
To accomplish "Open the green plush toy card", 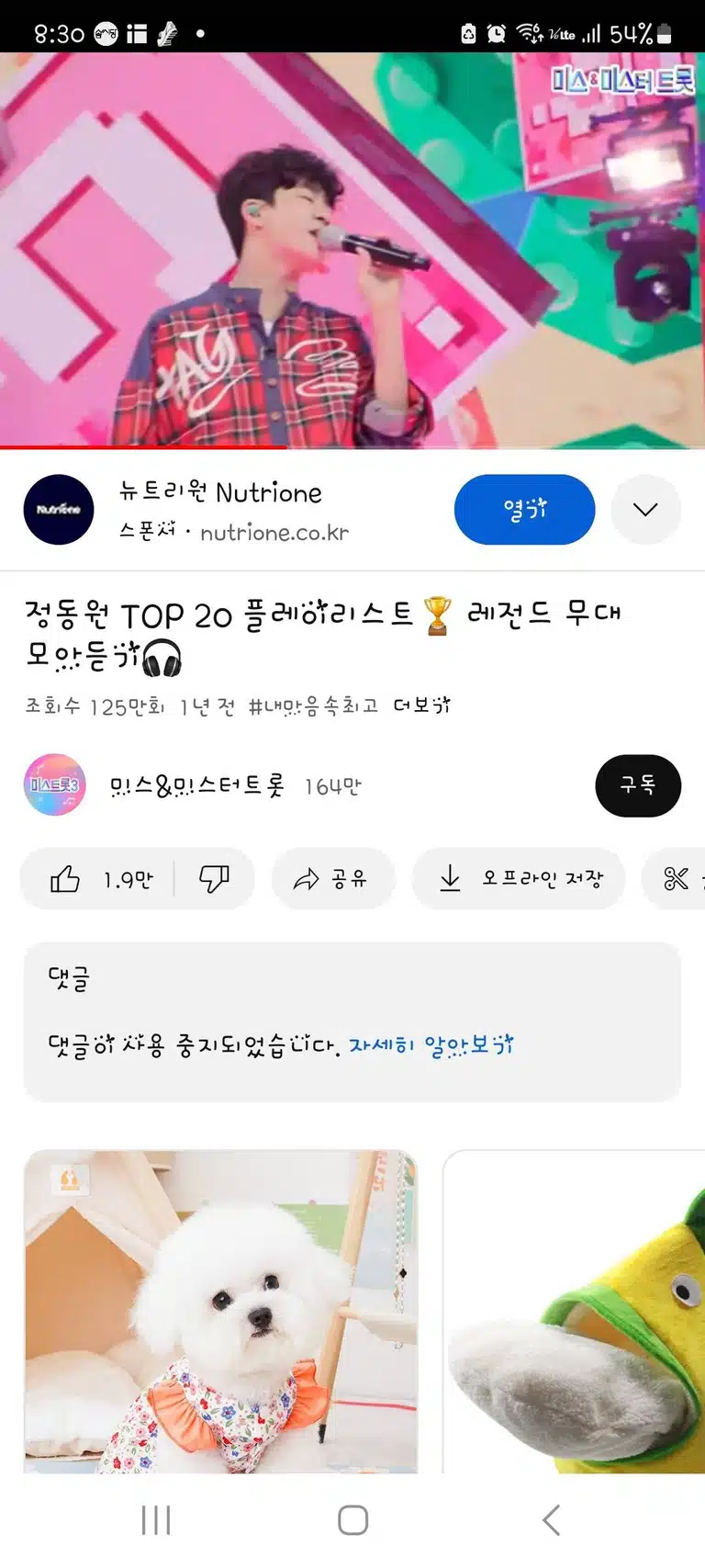I will tap(575, 1312).
